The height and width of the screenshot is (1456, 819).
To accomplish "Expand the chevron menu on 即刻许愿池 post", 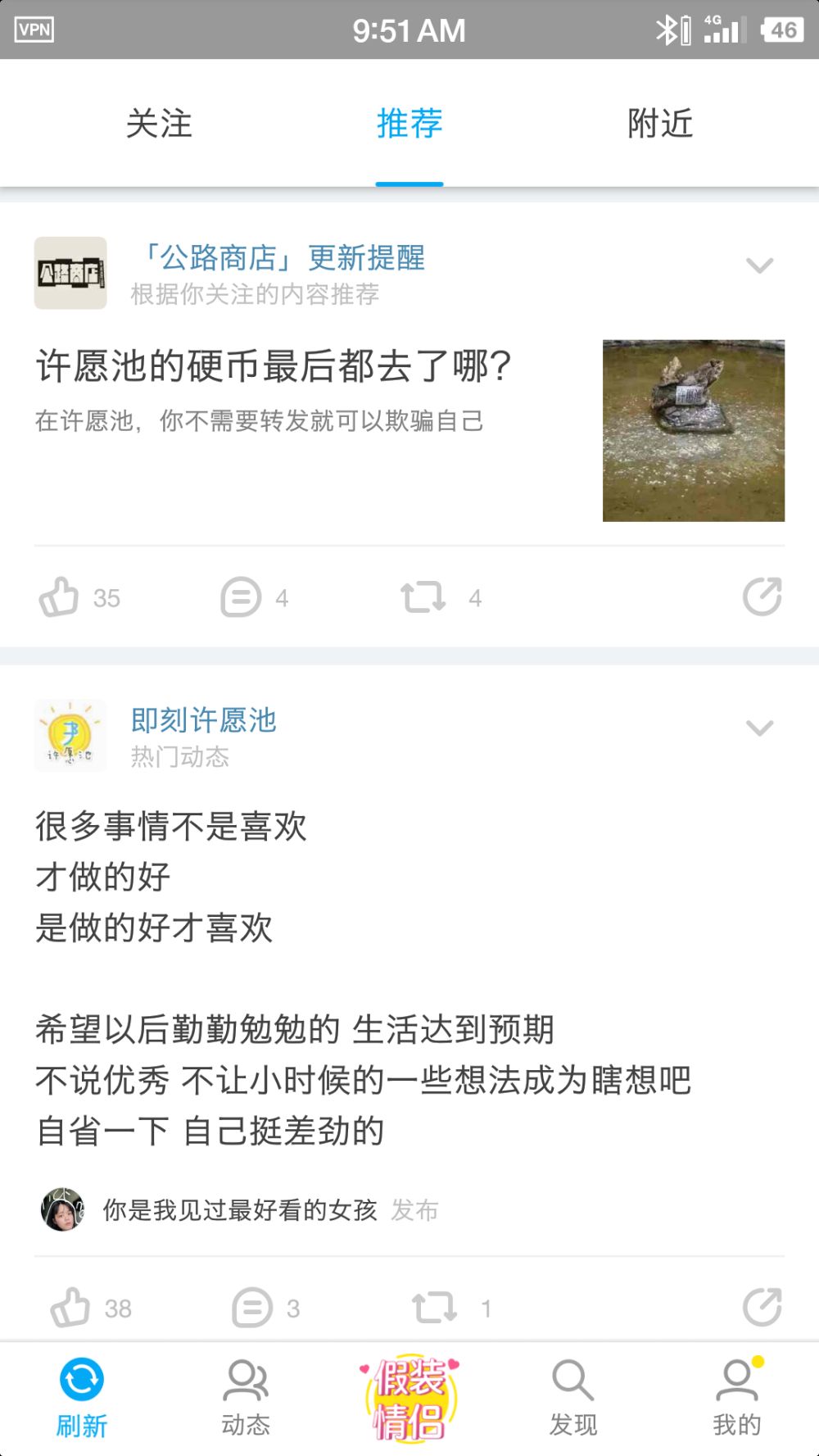I will tap(759, 728).
